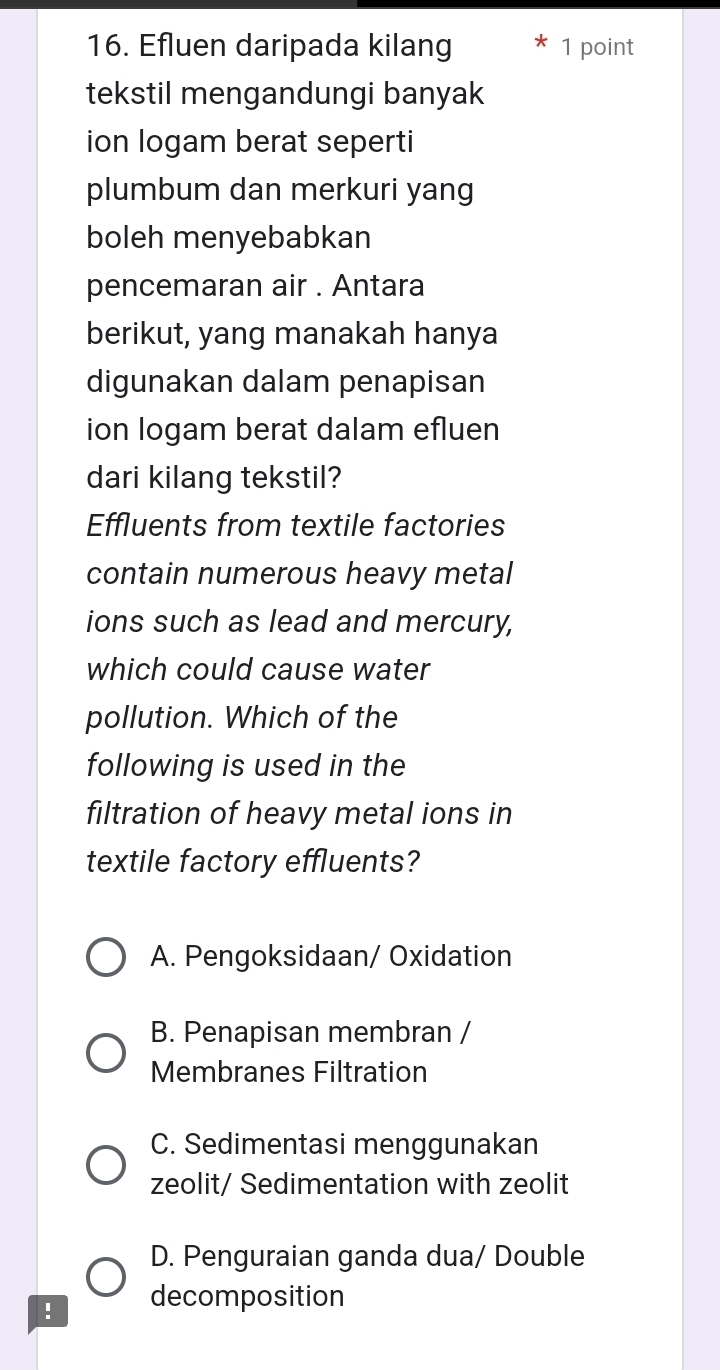Click the Sedimentation with zeolit label
The width and height of the screenshot is (720, 1370).
[359, 1184]
